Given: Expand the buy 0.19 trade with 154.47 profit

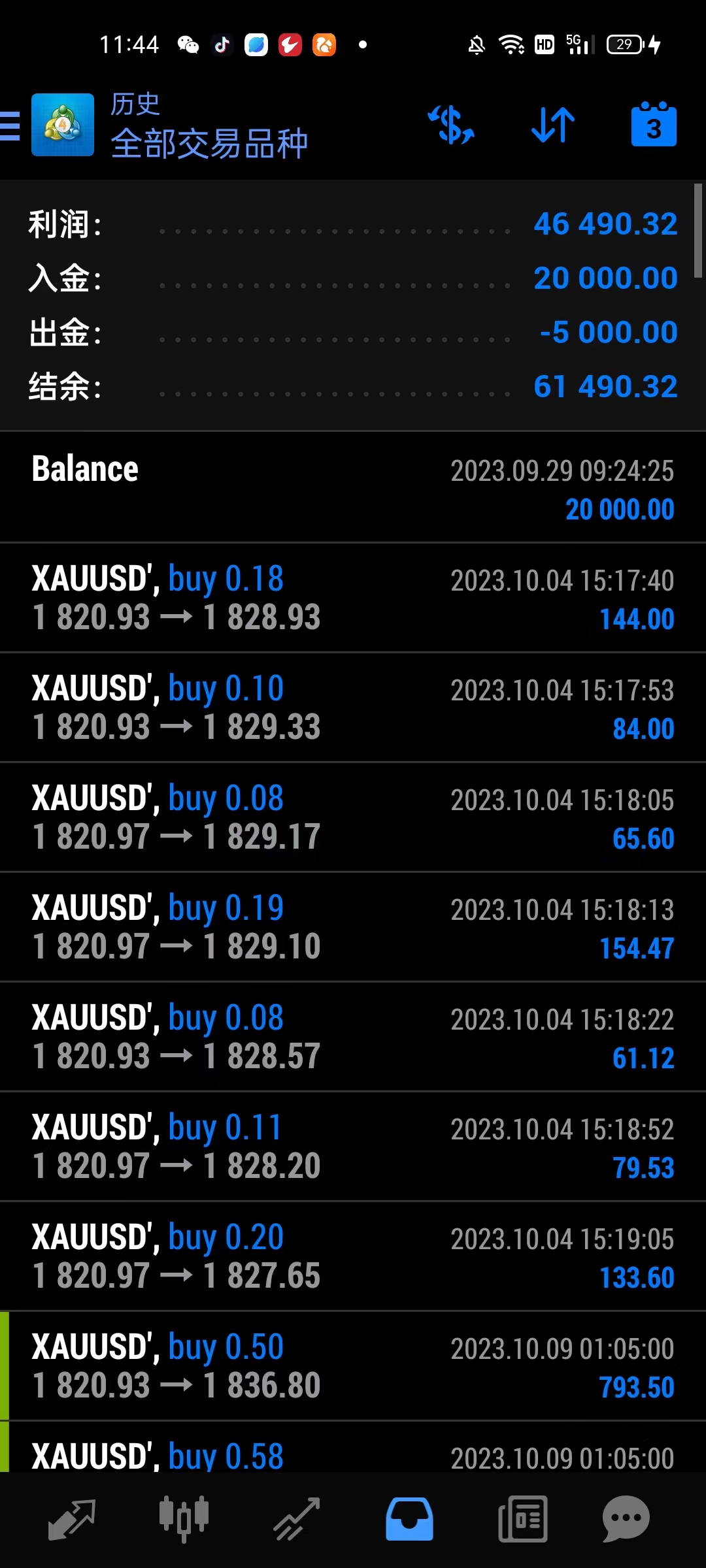Looking at the screenshot, I should (353, 927).
